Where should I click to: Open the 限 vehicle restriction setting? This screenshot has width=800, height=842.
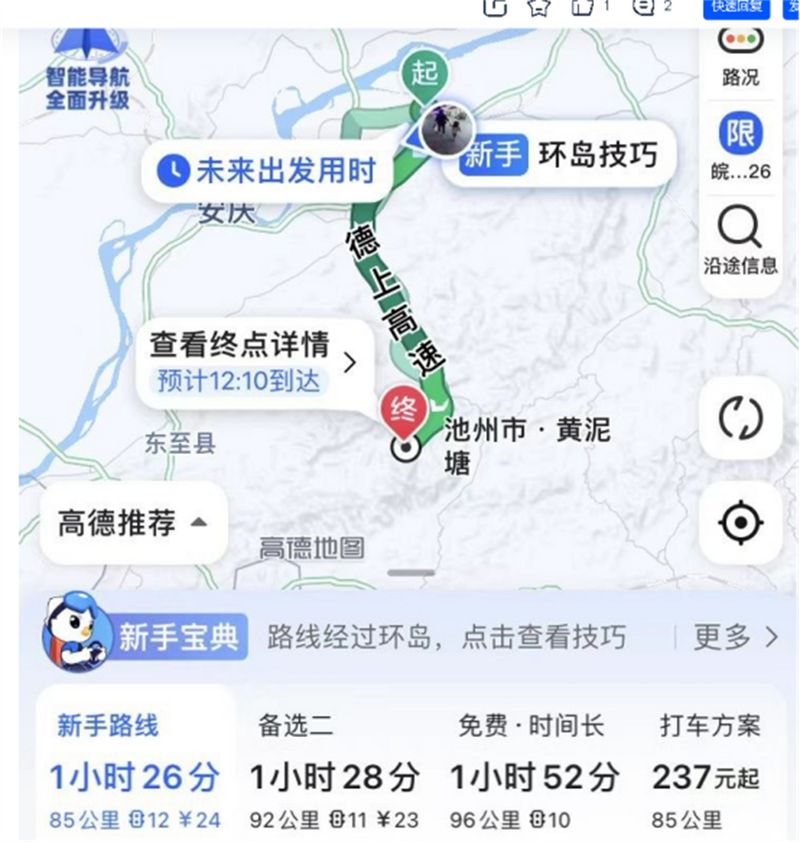click(740, 145)
